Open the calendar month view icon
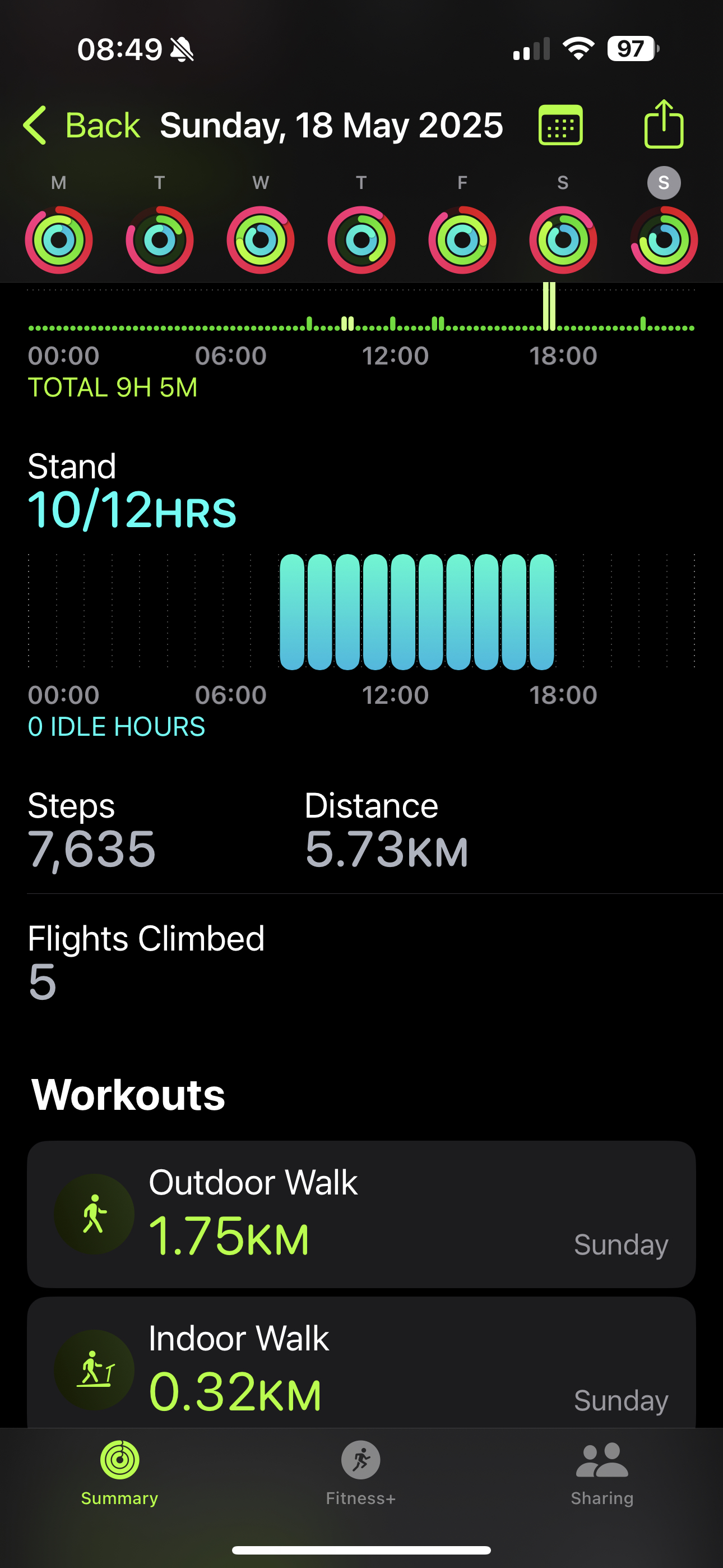This screenshot has height=1568, width=723. click(560, 125)
